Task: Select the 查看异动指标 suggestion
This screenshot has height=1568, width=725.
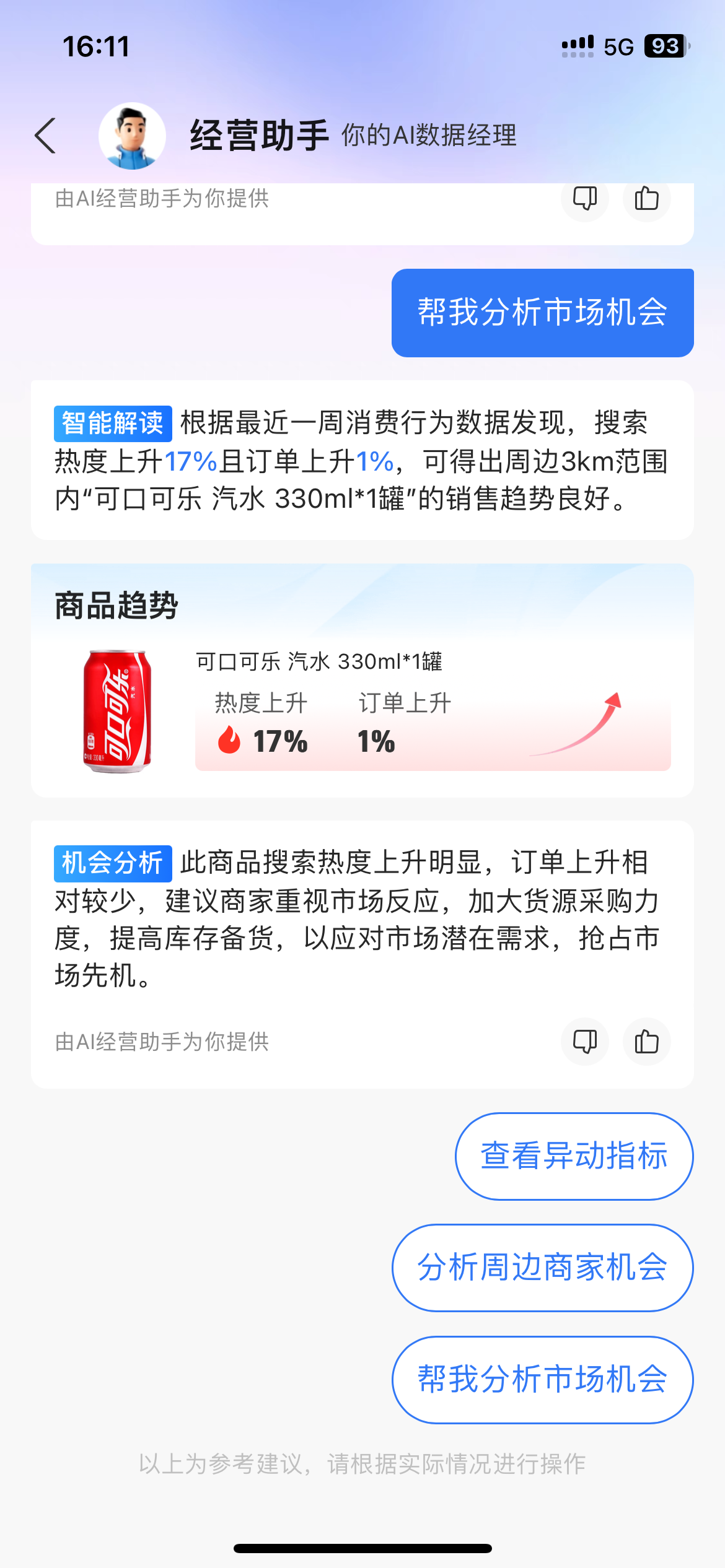Action: pyautogui.click(x=574, y=1156)
